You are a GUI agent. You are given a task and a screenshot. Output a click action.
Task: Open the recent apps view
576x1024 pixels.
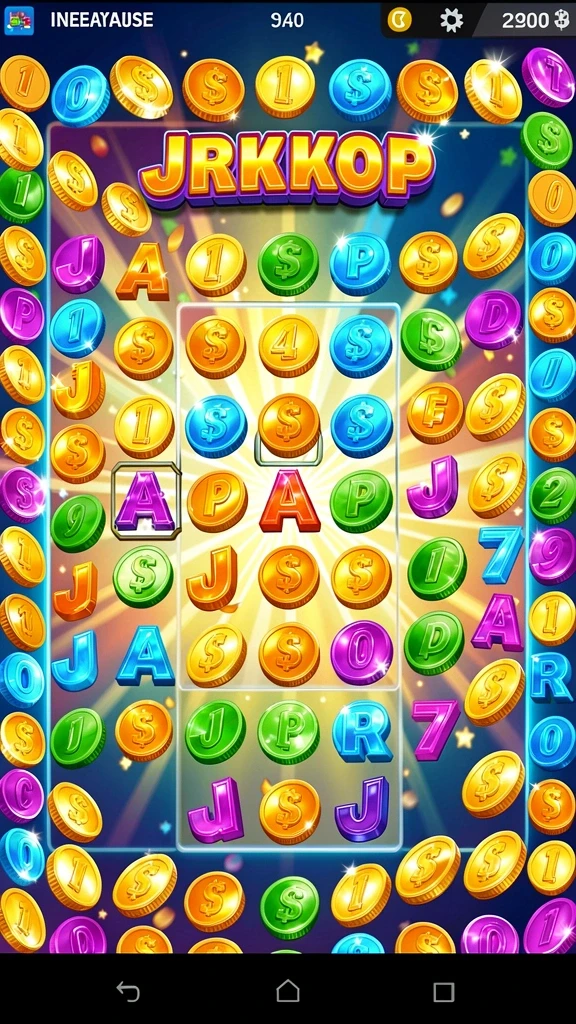[443, 992]
